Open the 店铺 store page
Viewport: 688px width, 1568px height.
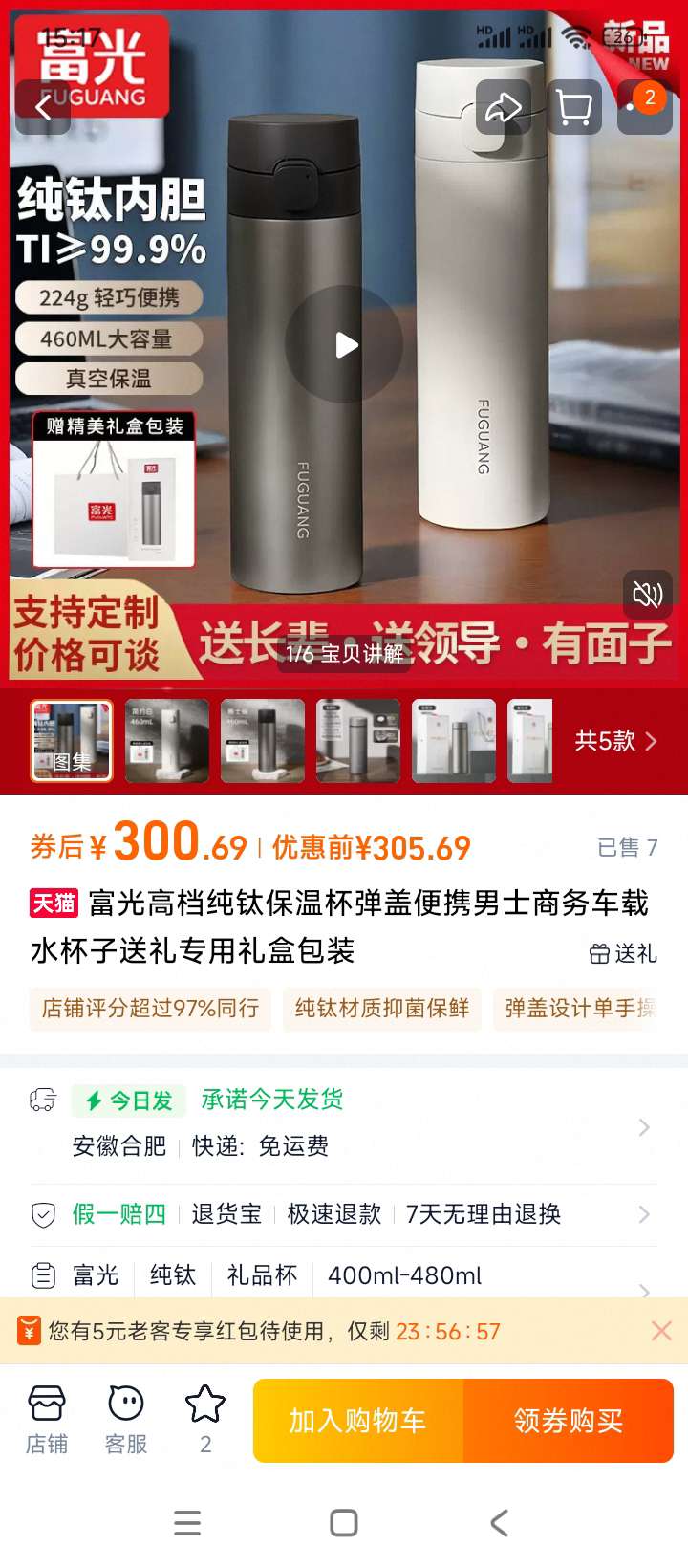[x=46, y=1420]
